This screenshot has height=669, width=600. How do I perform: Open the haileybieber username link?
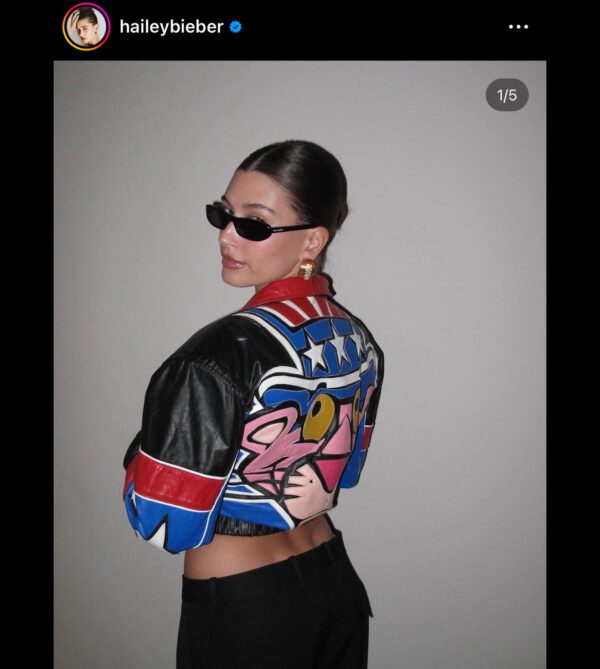pyautogui.click(x=170, y=27)
